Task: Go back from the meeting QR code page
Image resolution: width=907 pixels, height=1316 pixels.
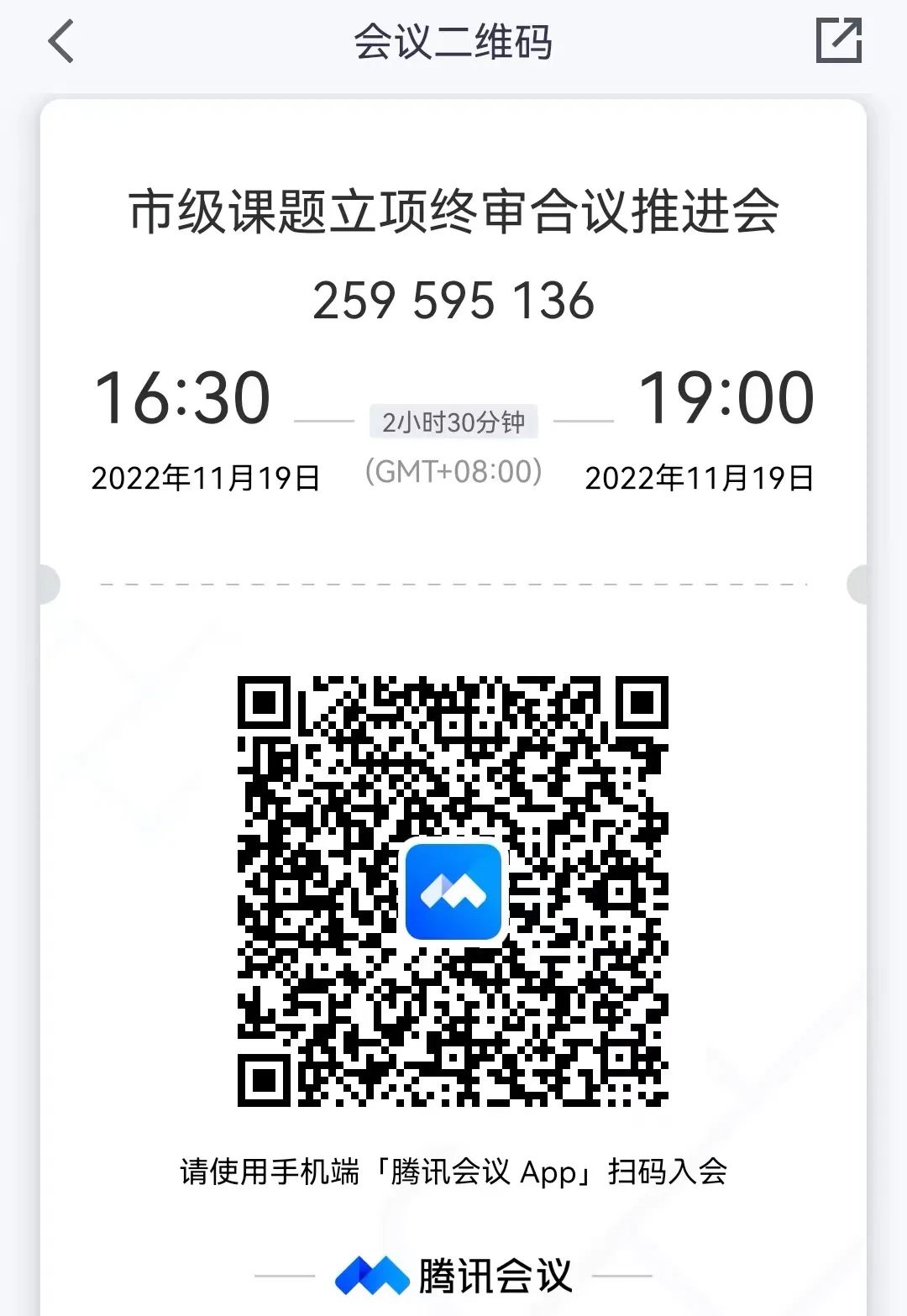Action: coord(61,41)
